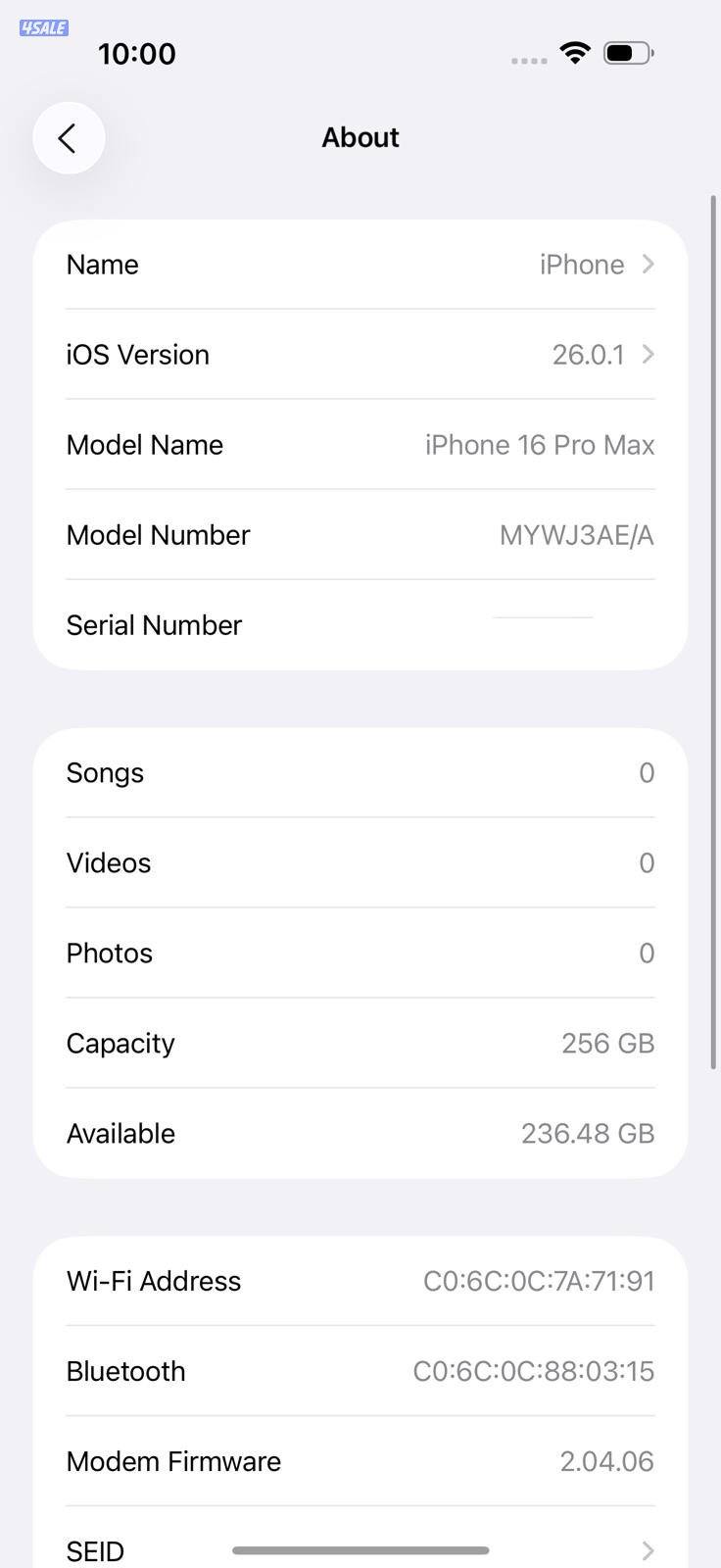
Task: Tap the Serial Number row
Action: (360, 625)
